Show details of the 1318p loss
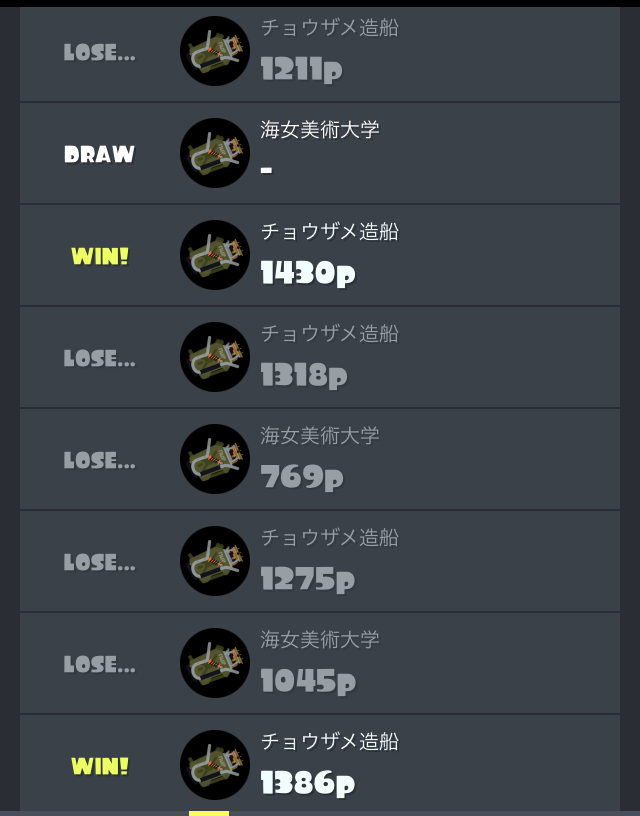 click(x=320, y=358)
